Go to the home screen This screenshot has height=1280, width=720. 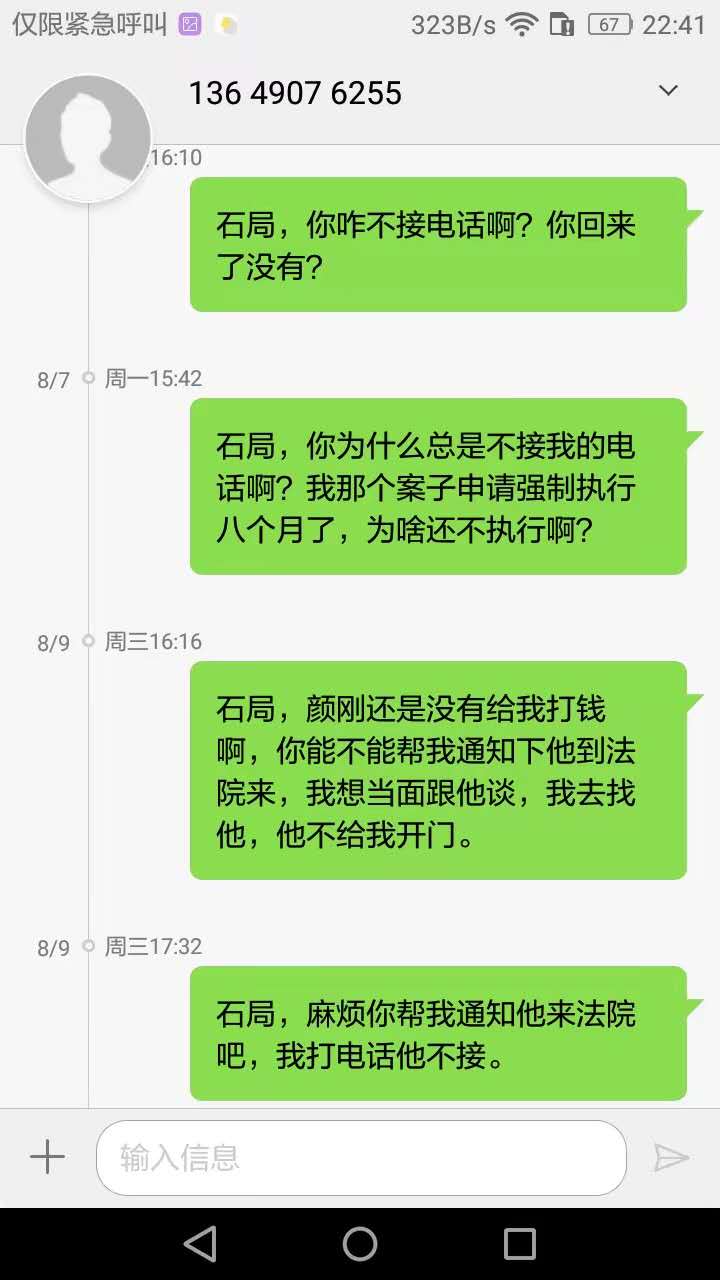360,1244
